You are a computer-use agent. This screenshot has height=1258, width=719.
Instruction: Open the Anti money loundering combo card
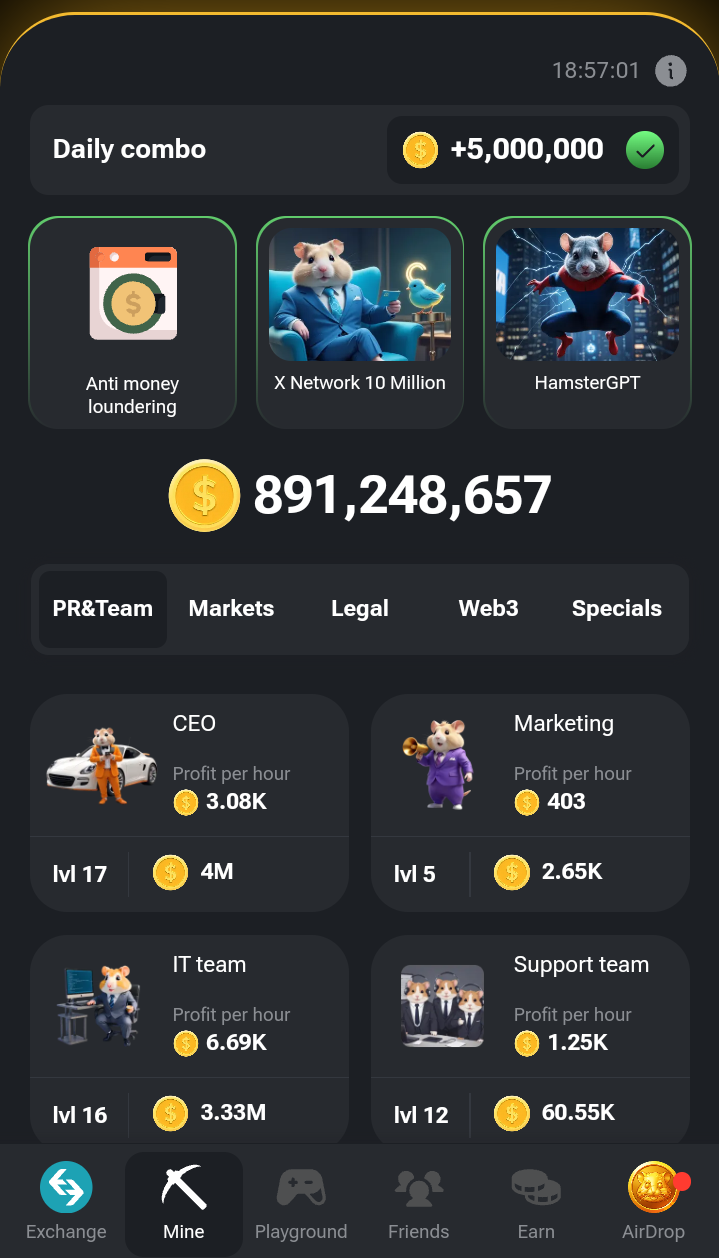[x=132, y=322]
